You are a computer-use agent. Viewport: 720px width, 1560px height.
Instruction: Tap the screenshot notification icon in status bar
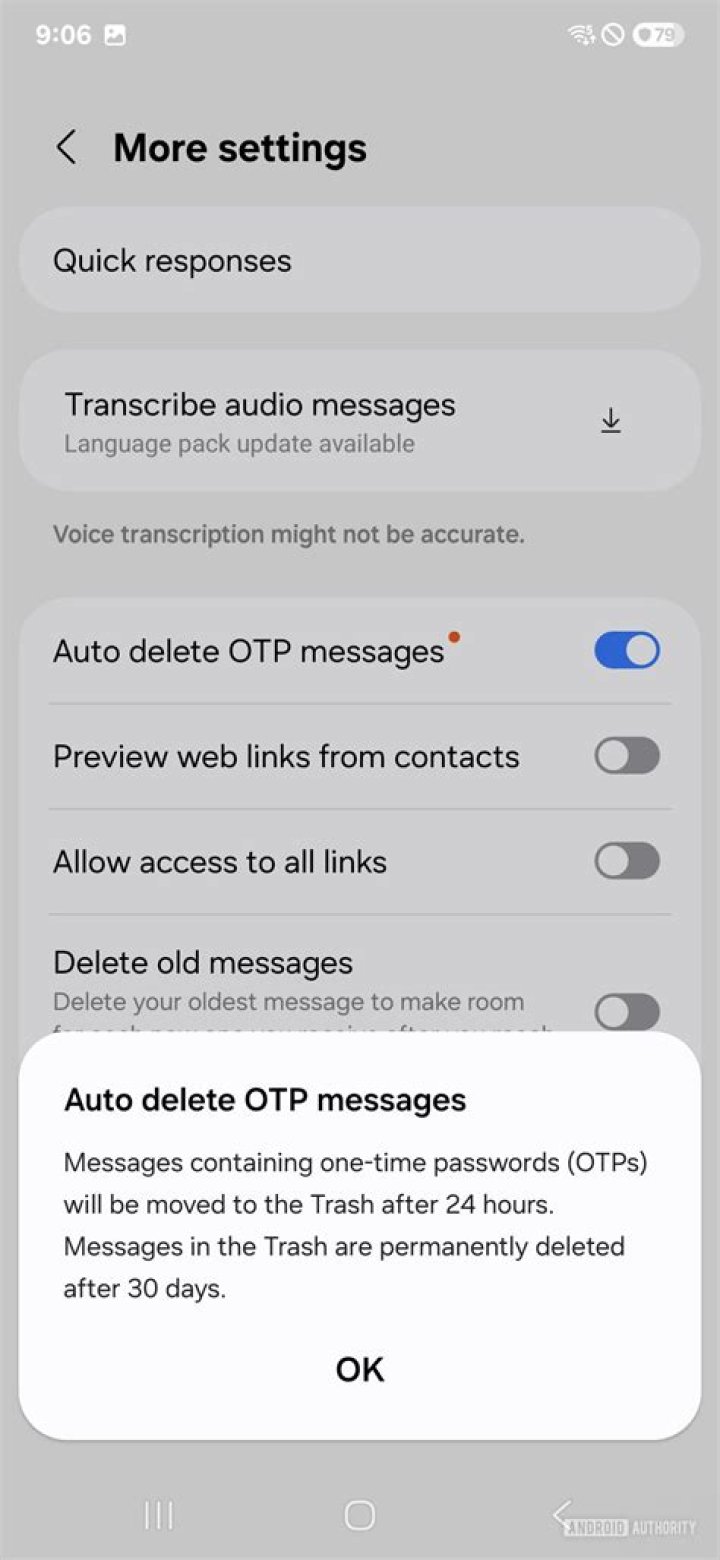coord(116,34)
